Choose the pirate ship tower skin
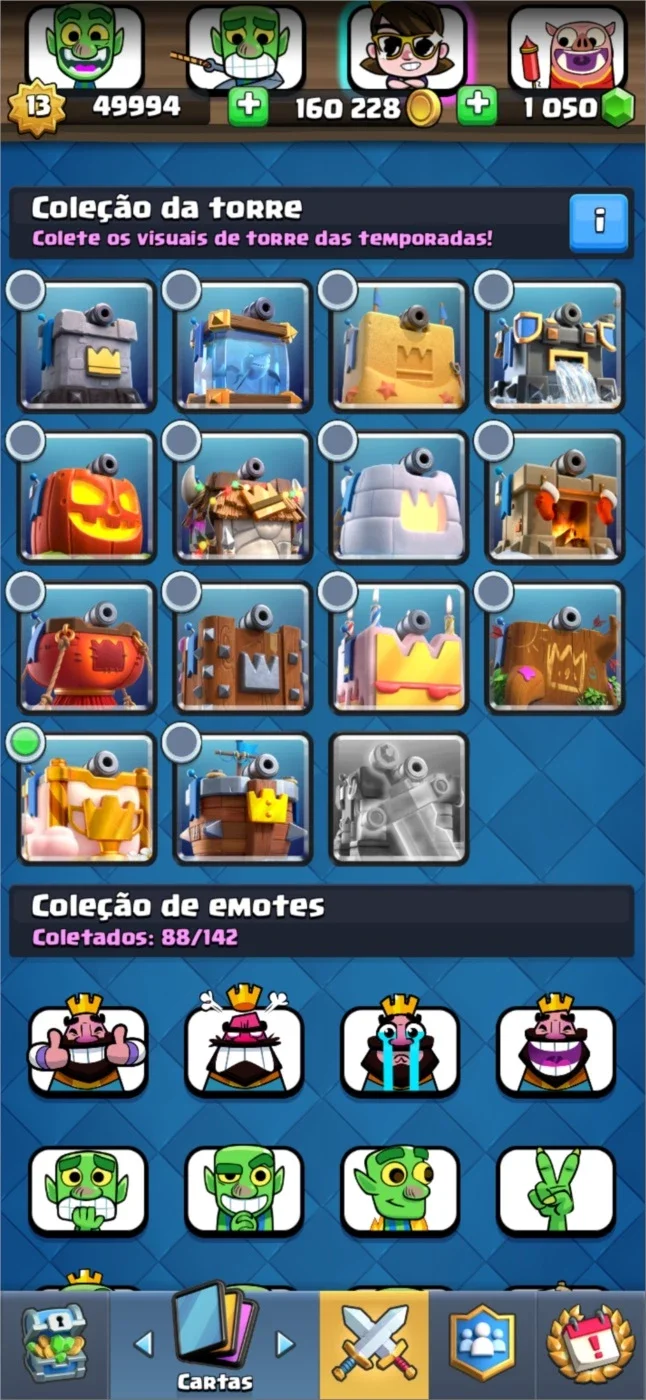The height and width of the screenshot is (1400, 646). [244, 798]
